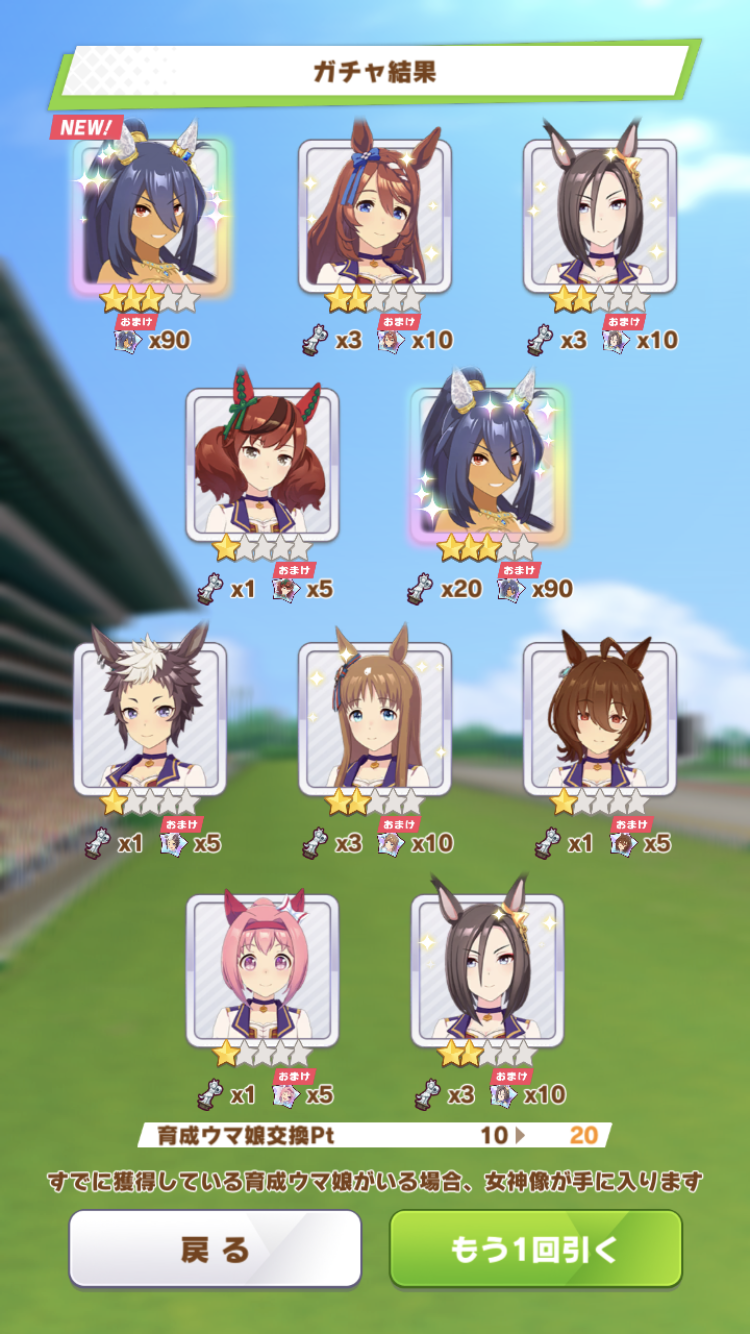Pull again with もう1回引く
750x1334 pixels.
point(535,1248)
